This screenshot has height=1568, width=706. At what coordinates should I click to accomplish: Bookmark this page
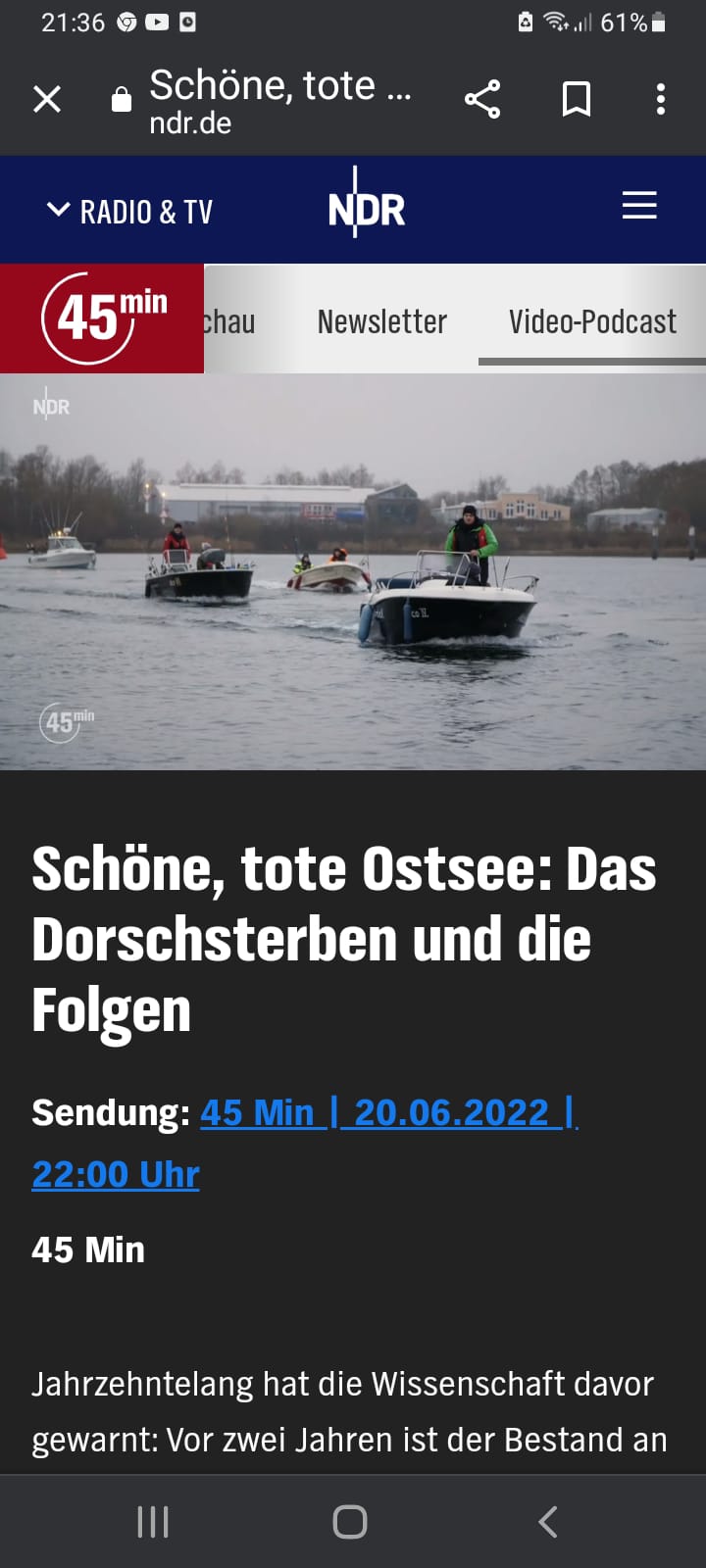pos(577,99)
